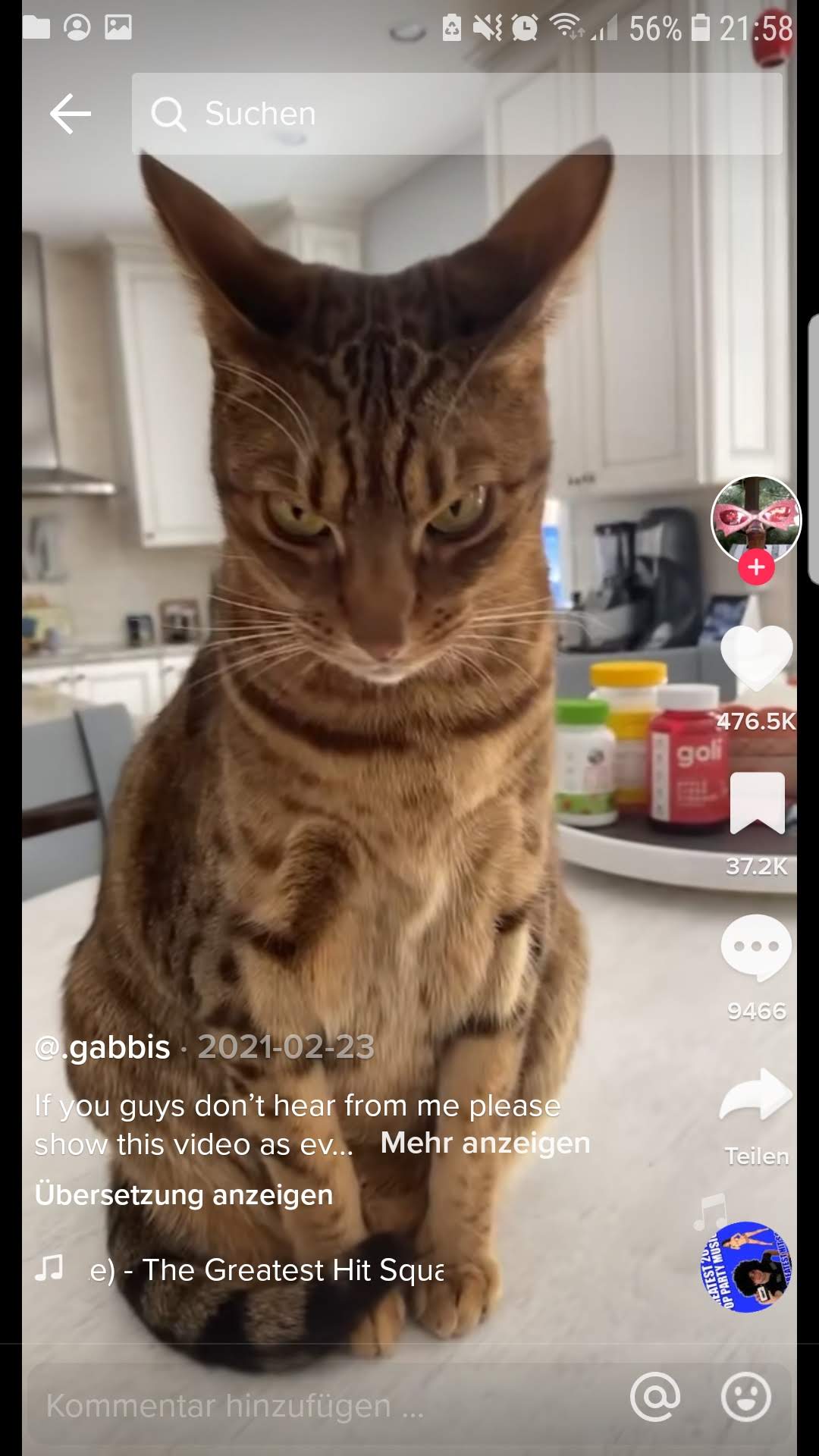The image size is (819, 1456).
Task: Show translation via Übersetzung anzeigen
Action: [x=184, y=1194]
